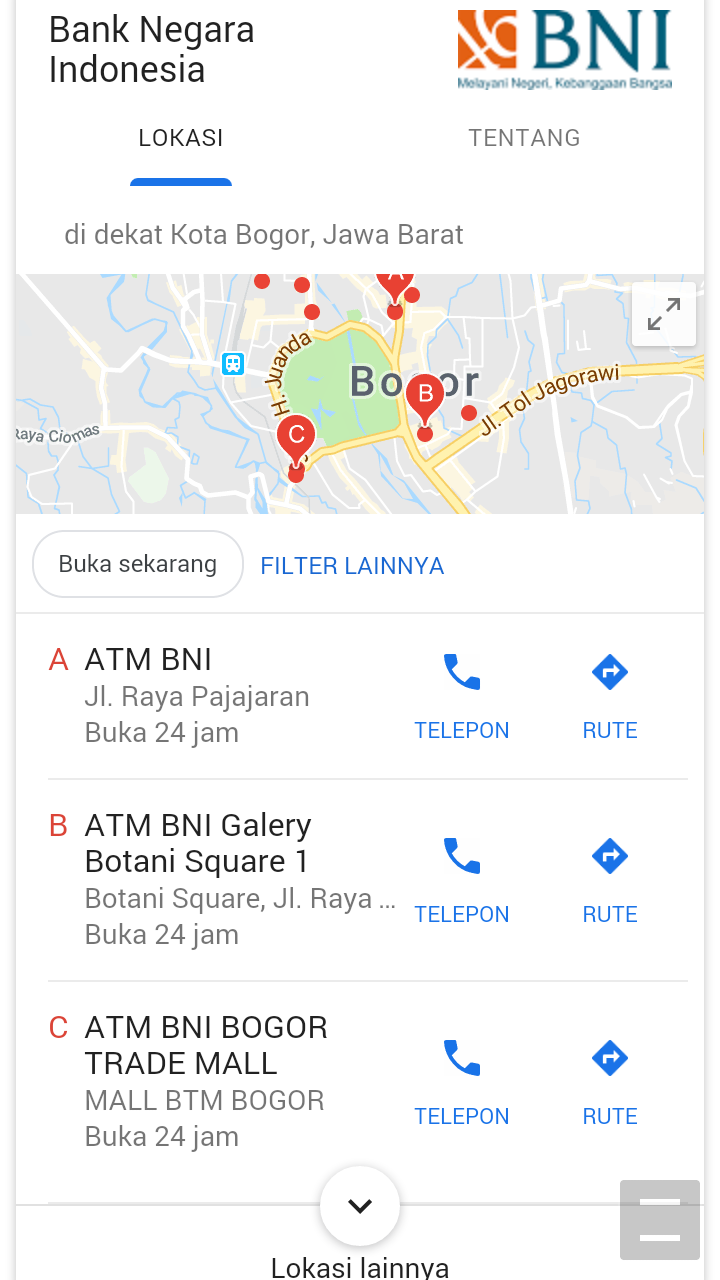This screenshot has width=720, height=1280.
Task: Get route to ATM BNI Galery Botani Square
Action: 610,880
